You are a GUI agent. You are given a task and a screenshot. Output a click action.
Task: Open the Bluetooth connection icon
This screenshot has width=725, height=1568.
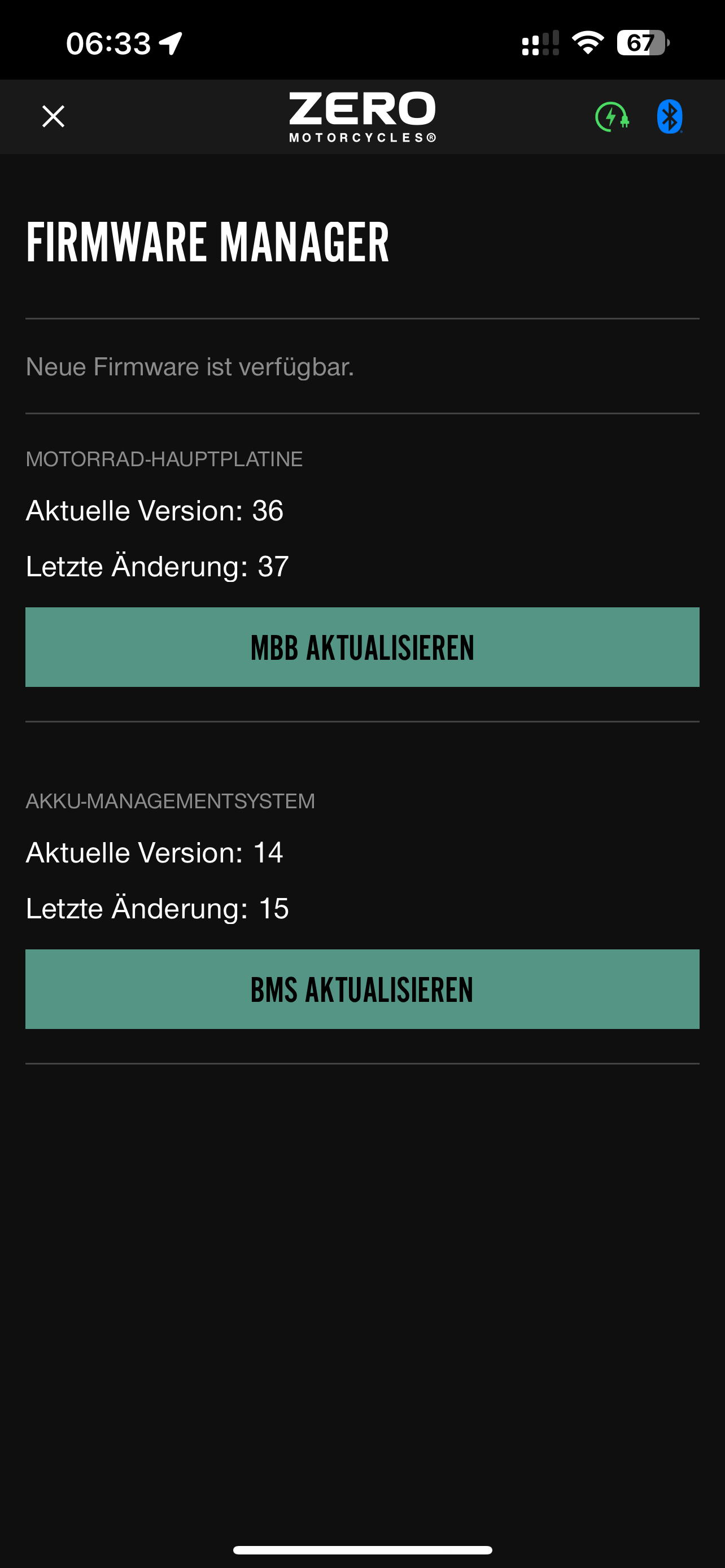click(x=670, y=116)
